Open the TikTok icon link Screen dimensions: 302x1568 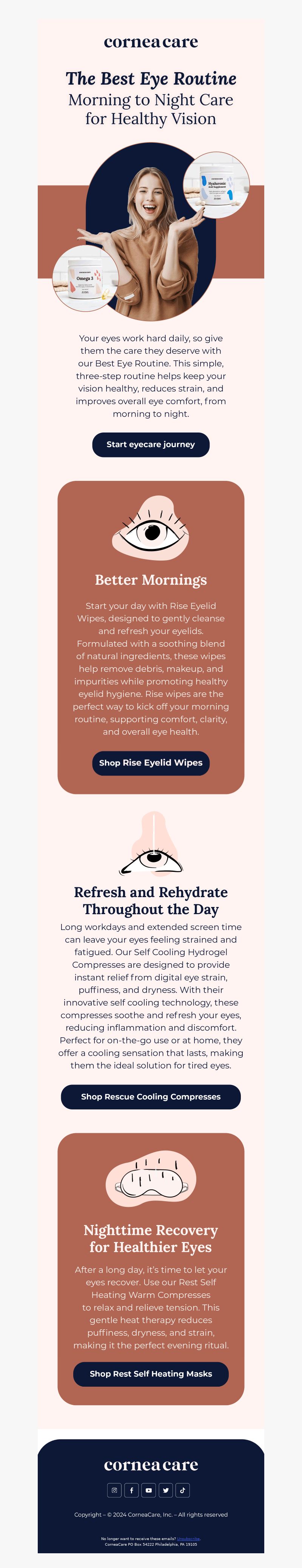[183, 1490]
